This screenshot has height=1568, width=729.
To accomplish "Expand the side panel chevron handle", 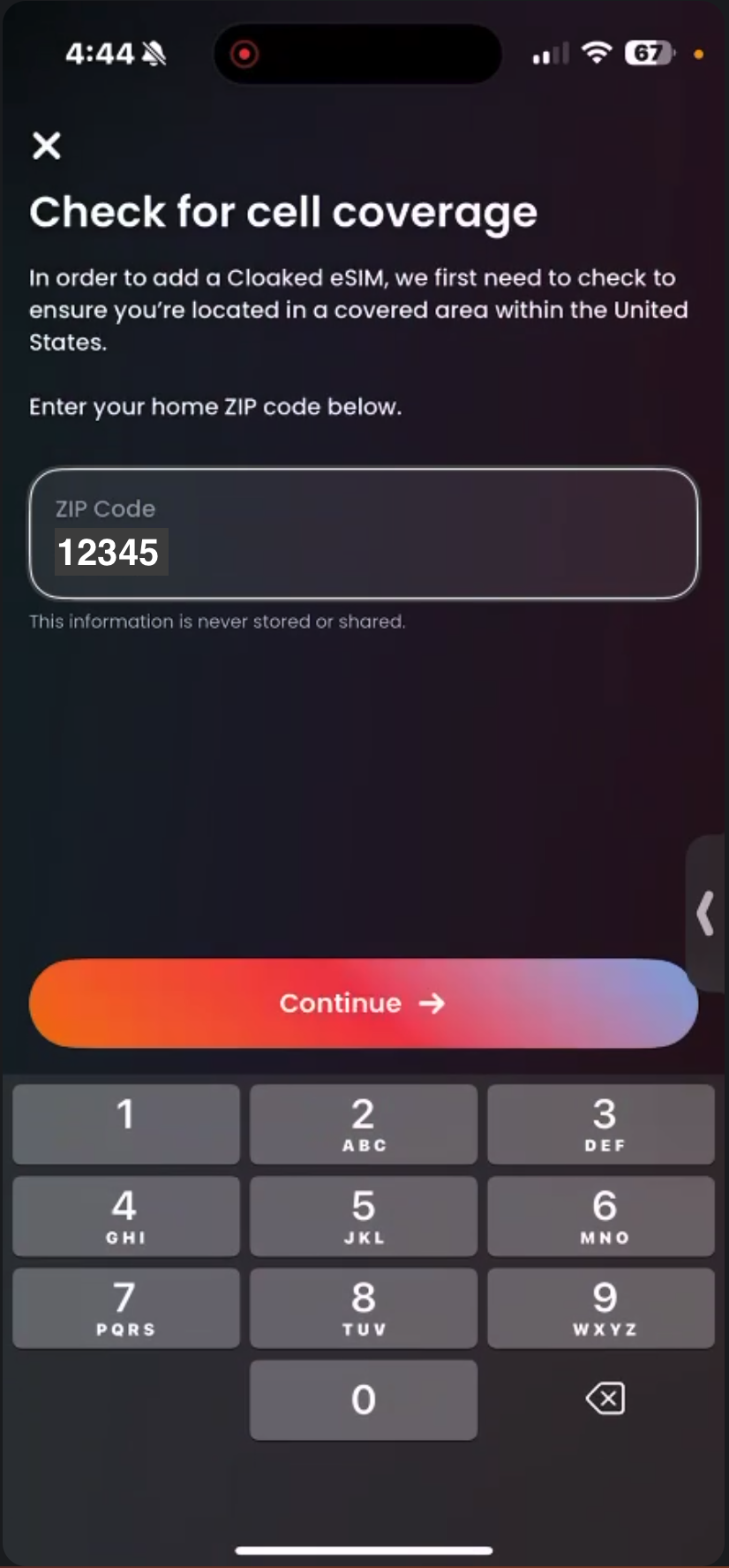I will 706,914.
